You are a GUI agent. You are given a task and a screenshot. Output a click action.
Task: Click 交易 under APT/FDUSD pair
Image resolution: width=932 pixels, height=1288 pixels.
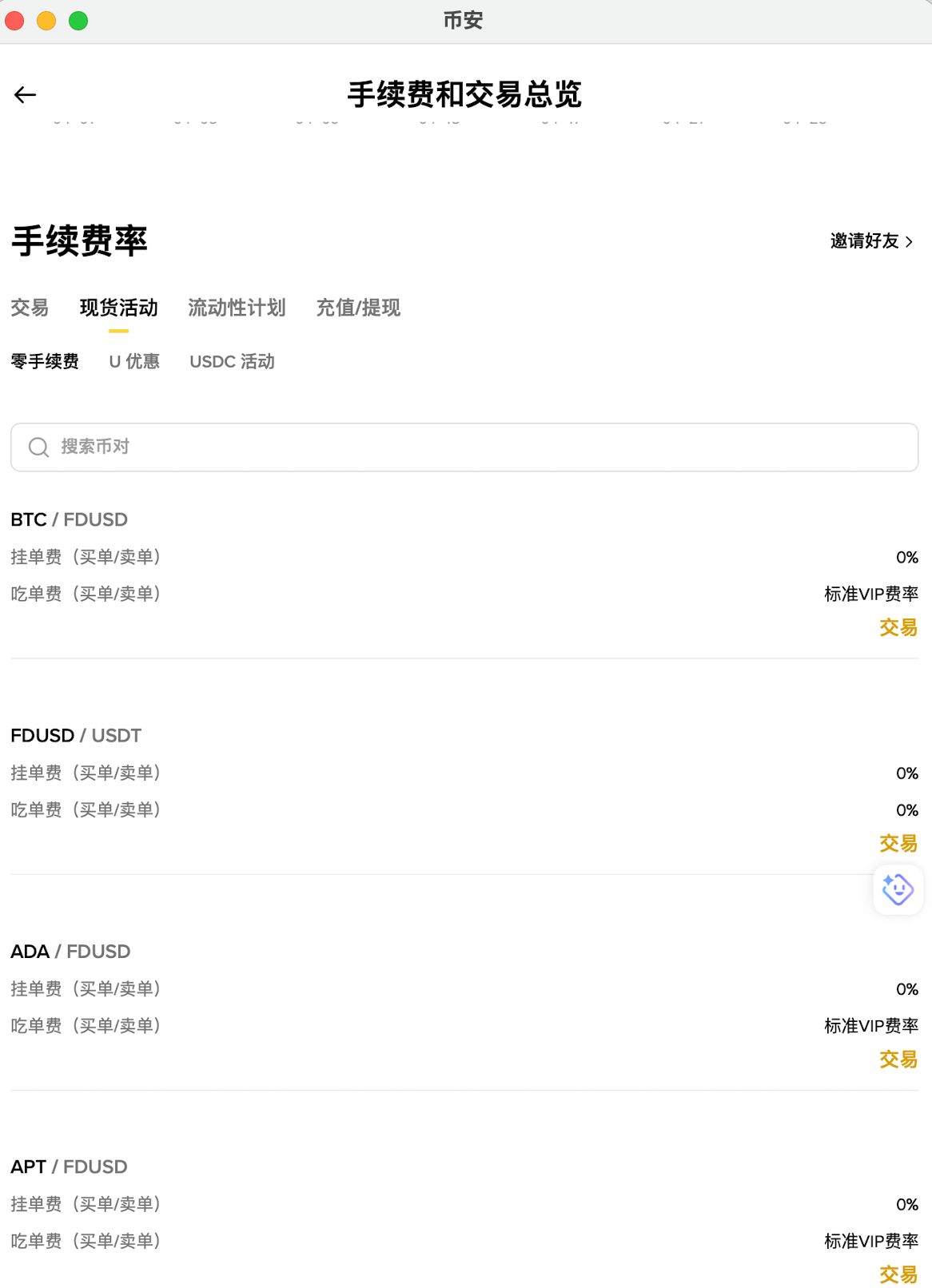coord(898,1274)
